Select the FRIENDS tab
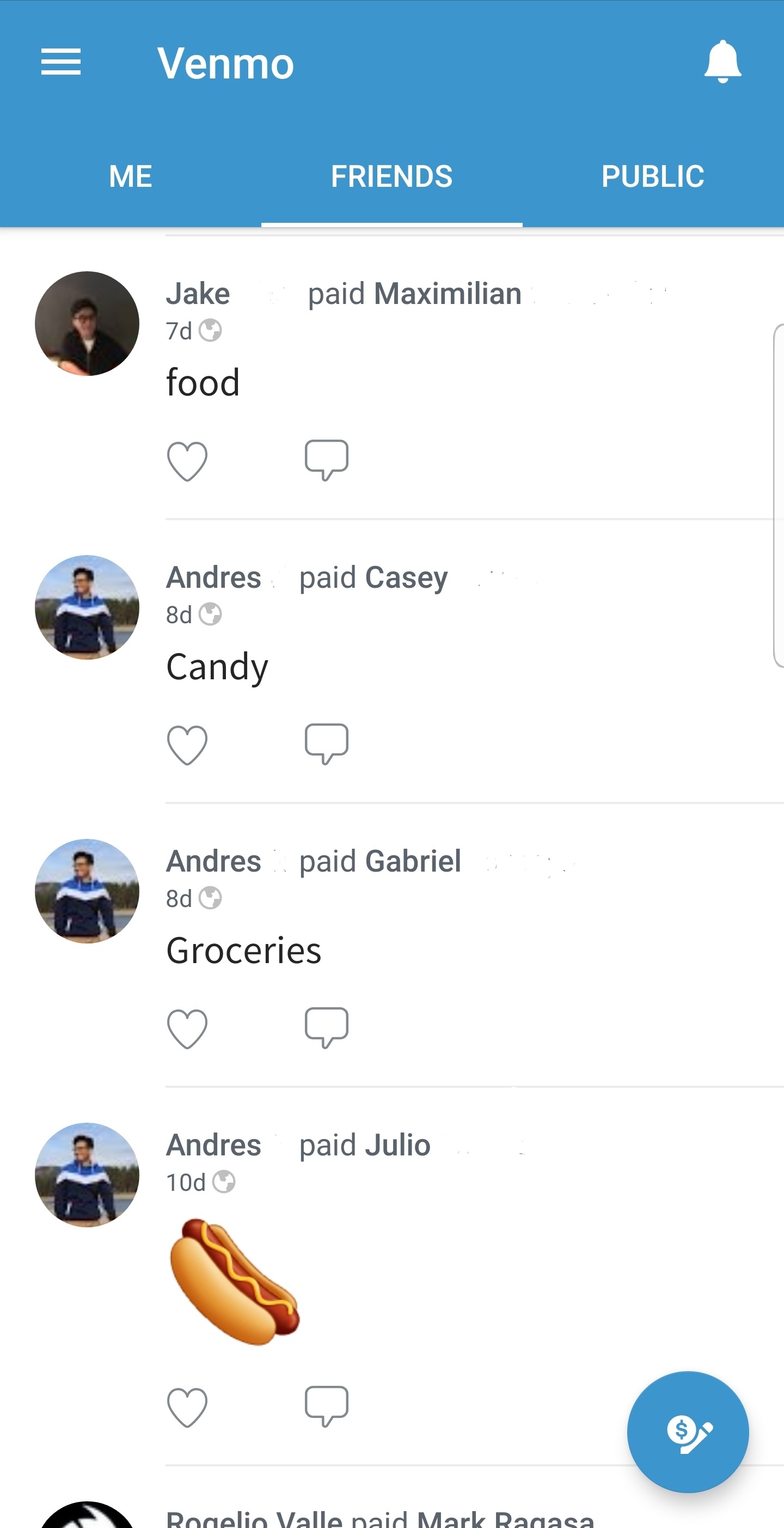The height and width of the screenshot is (1528, 784). coord(392,176)
